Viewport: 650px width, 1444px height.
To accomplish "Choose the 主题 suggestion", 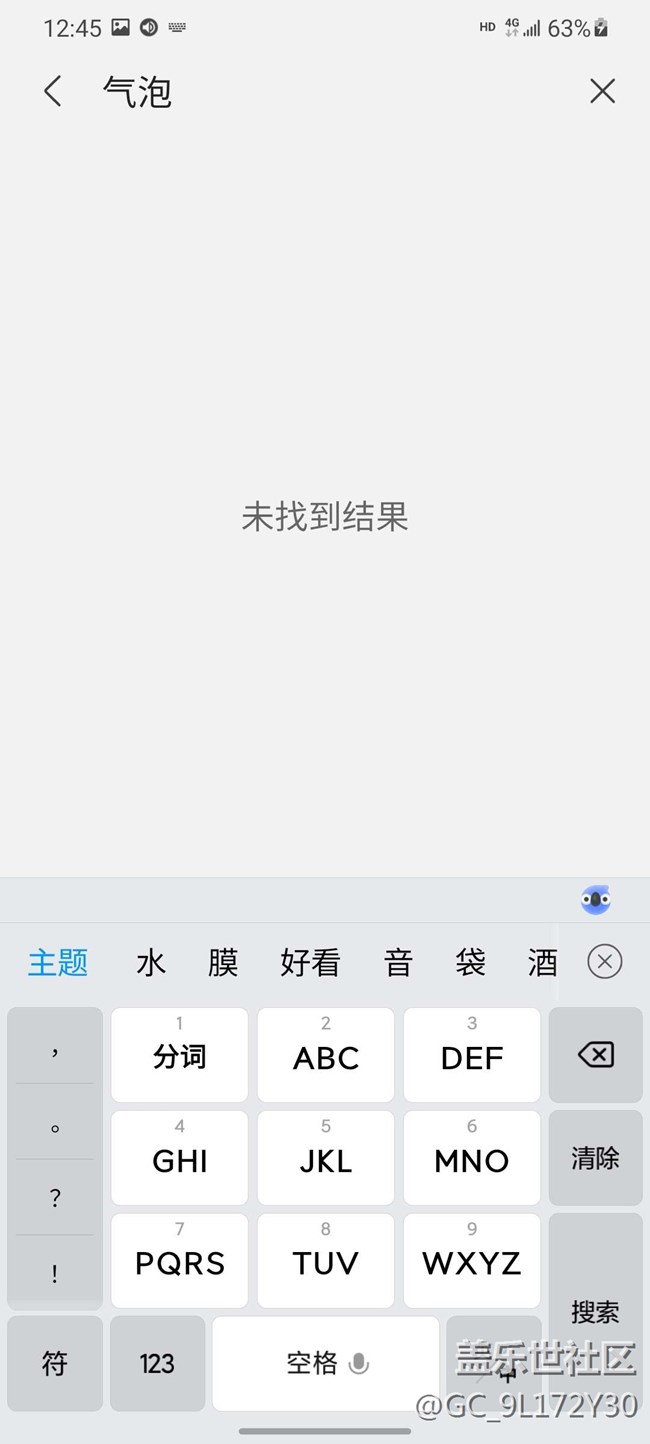I will click(x=58, y=962).
